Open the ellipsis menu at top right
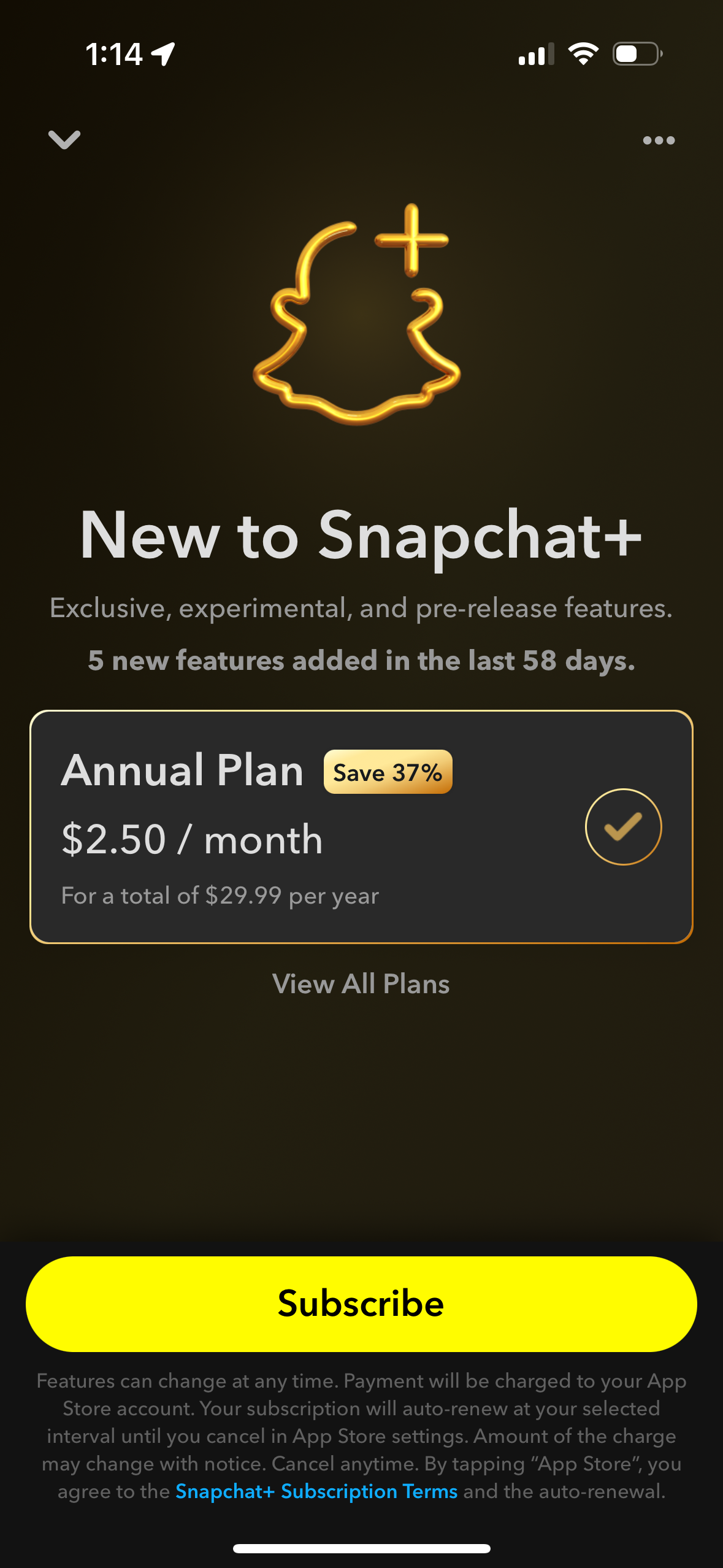 [658, 140]
